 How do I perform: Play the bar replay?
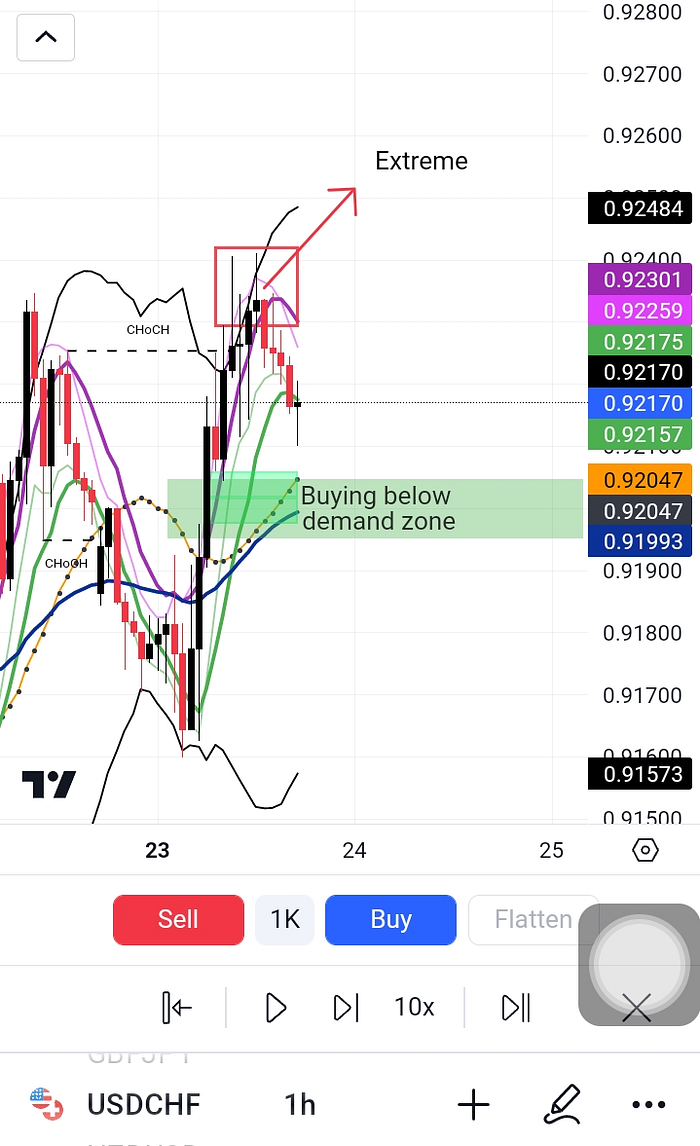pyautogui.click(x=276, y=1007)
